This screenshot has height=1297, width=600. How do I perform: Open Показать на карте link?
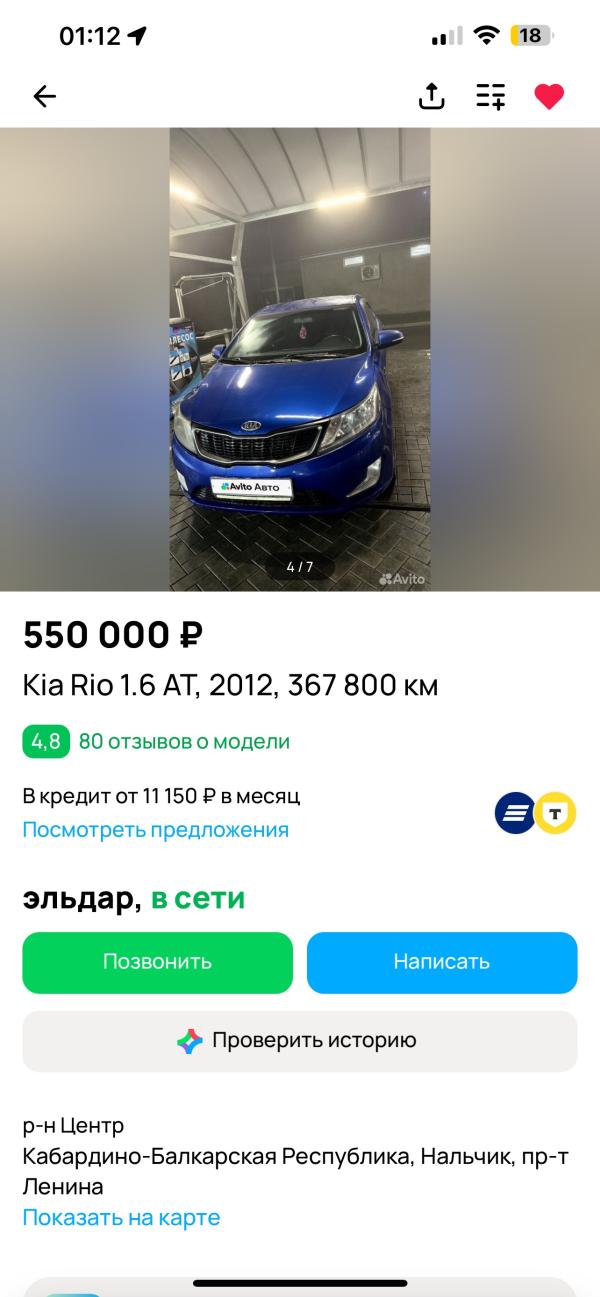[x=121, y=1218]
